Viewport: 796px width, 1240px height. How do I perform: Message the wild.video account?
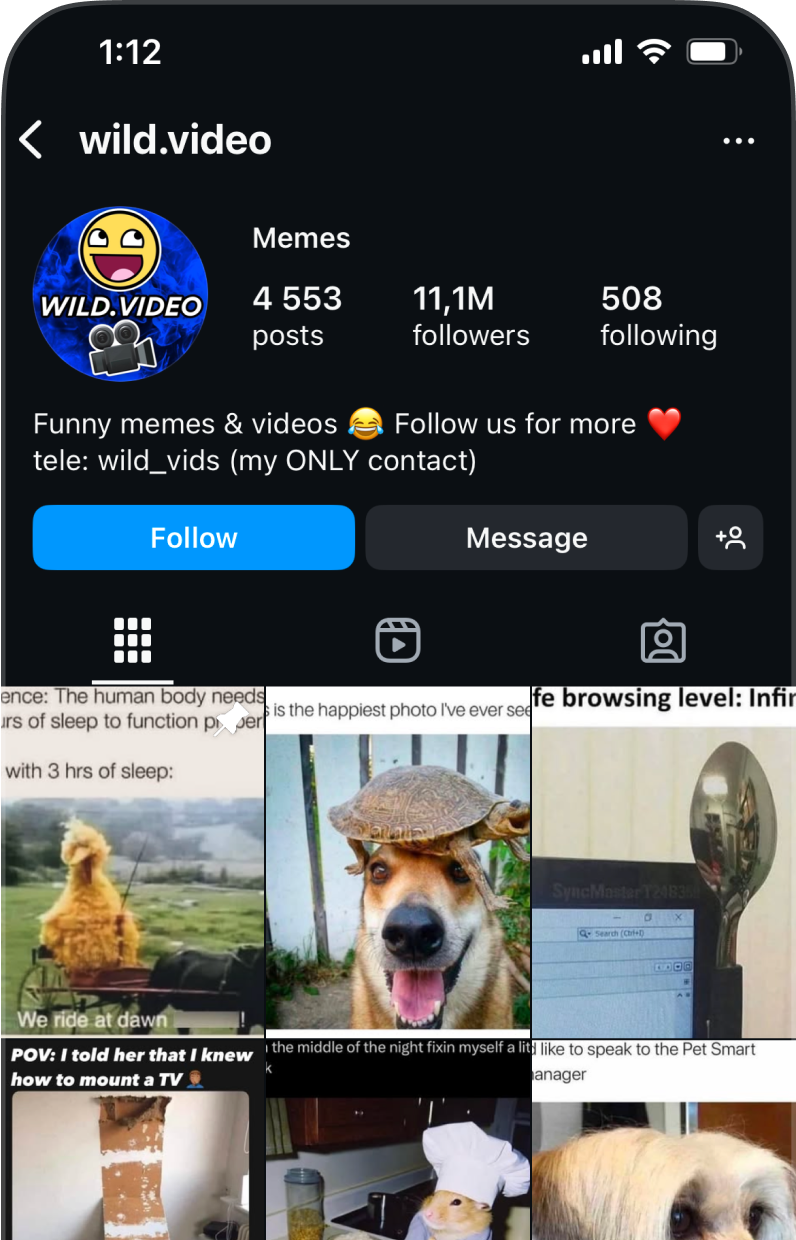(526, 538)
